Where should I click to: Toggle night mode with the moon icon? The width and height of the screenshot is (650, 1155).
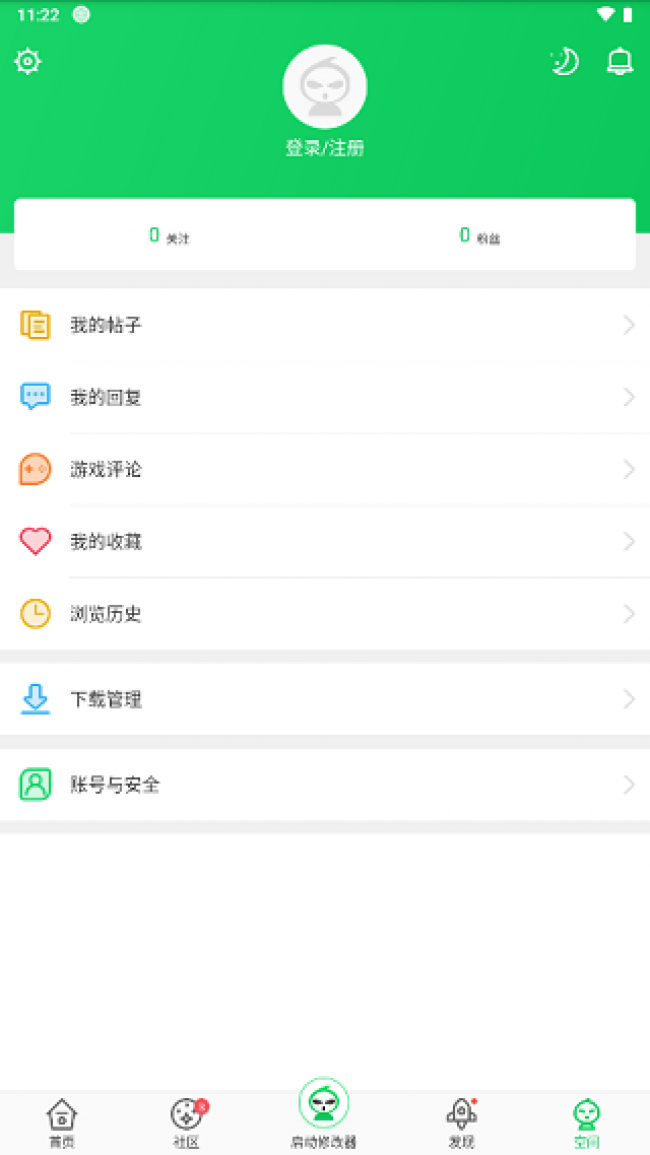coord(565,61)
